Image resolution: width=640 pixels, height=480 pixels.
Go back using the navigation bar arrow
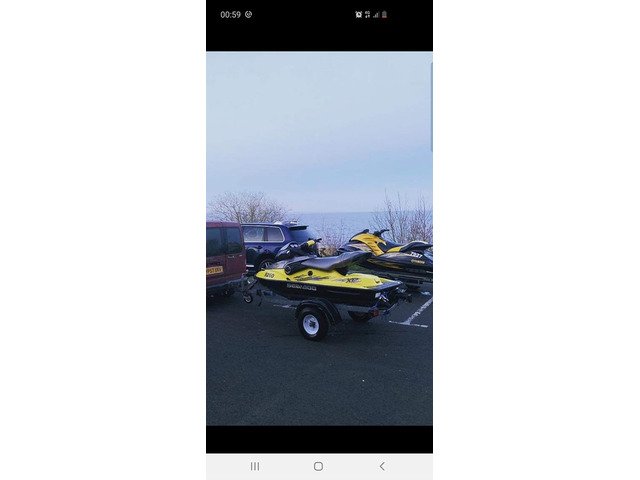coord(381,466)
